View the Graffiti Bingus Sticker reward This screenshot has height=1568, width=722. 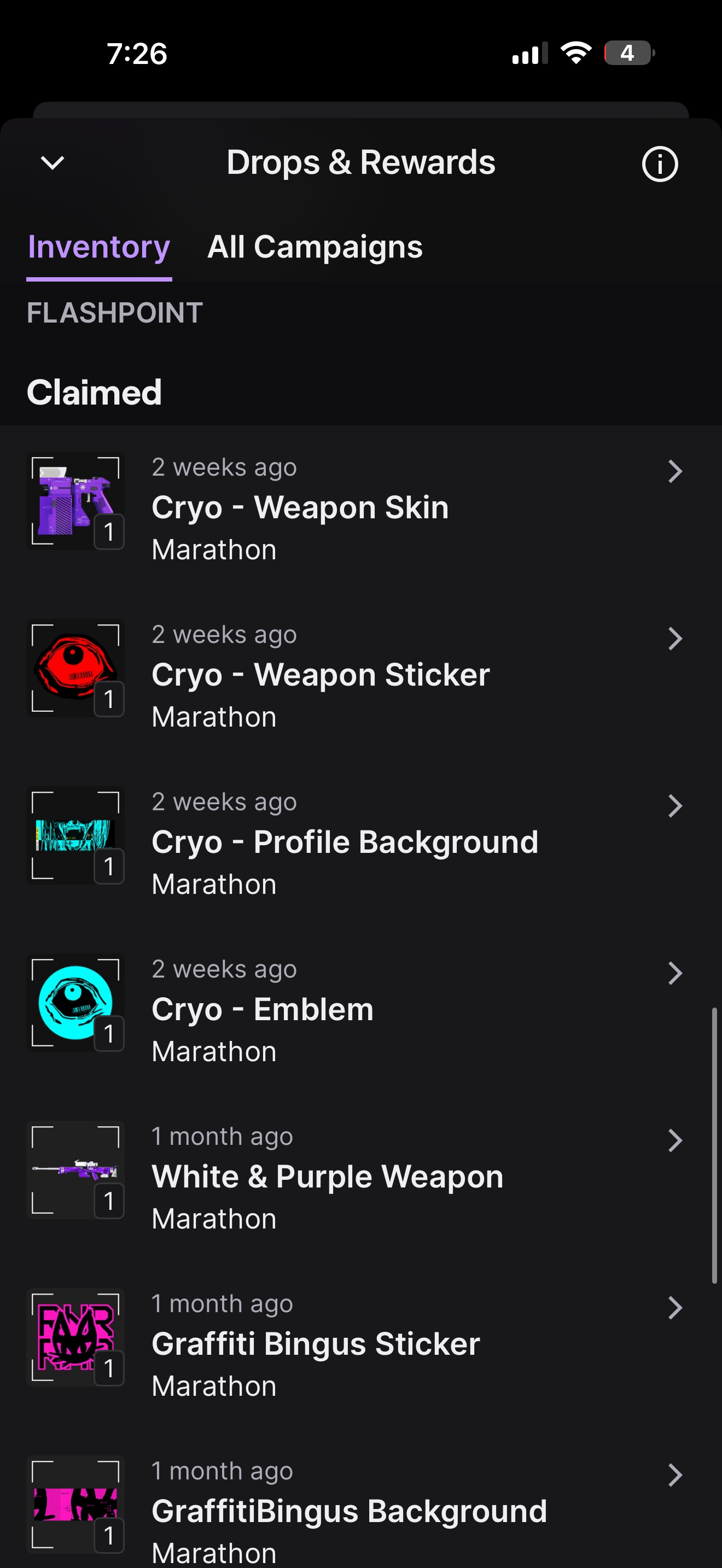pyautogui.click(x=359, y=1344)
